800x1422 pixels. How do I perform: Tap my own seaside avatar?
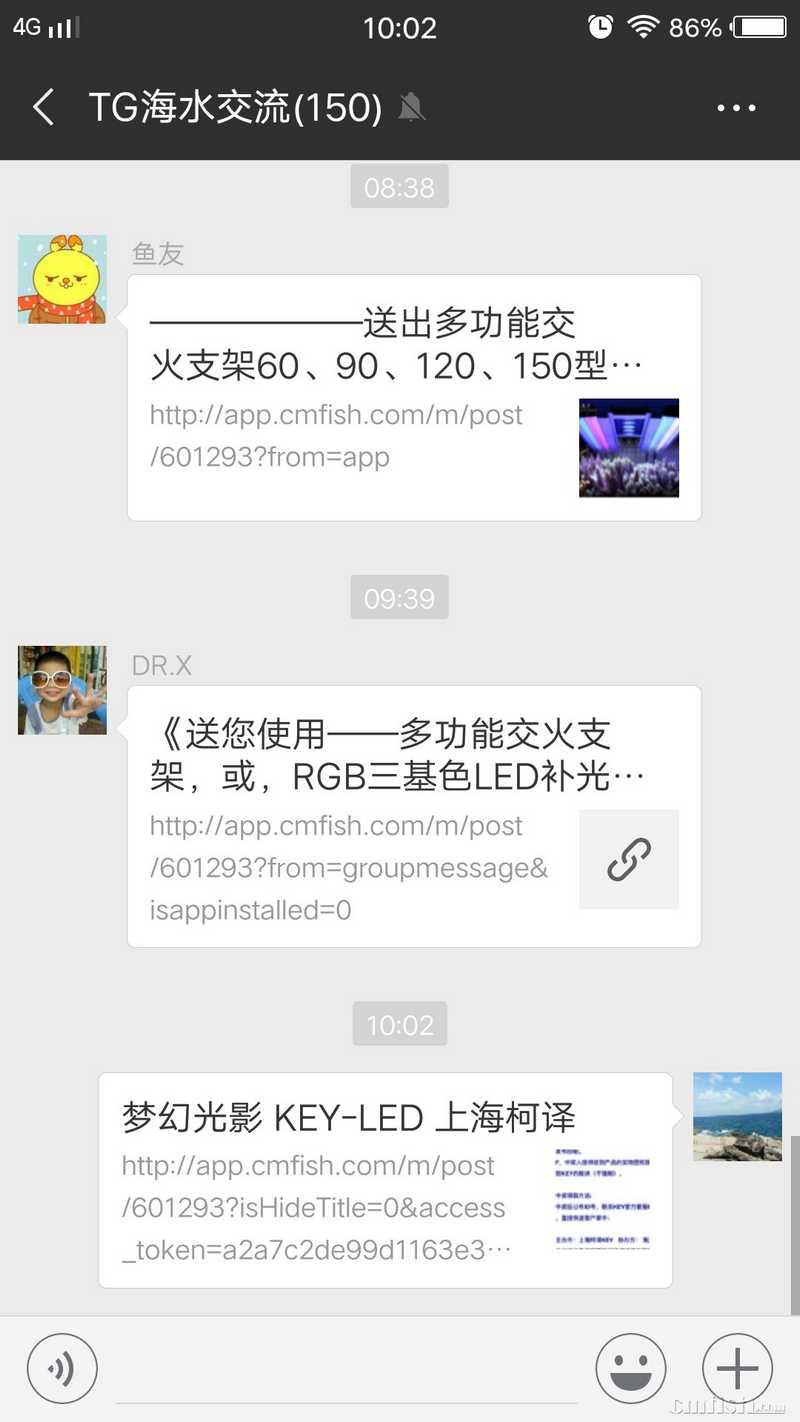coord(737,1116)
